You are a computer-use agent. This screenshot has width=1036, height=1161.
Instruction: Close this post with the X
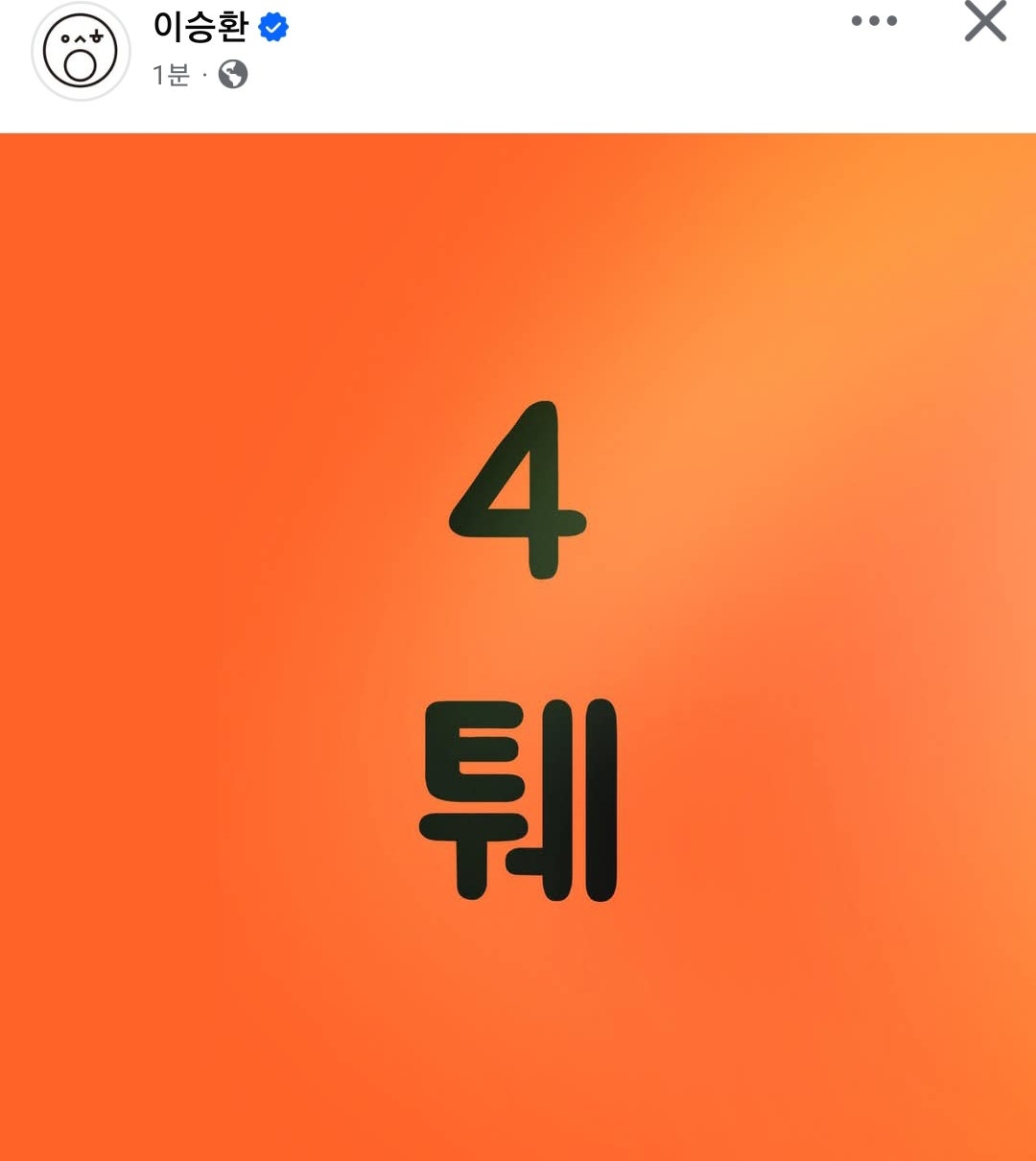point(985,21)
